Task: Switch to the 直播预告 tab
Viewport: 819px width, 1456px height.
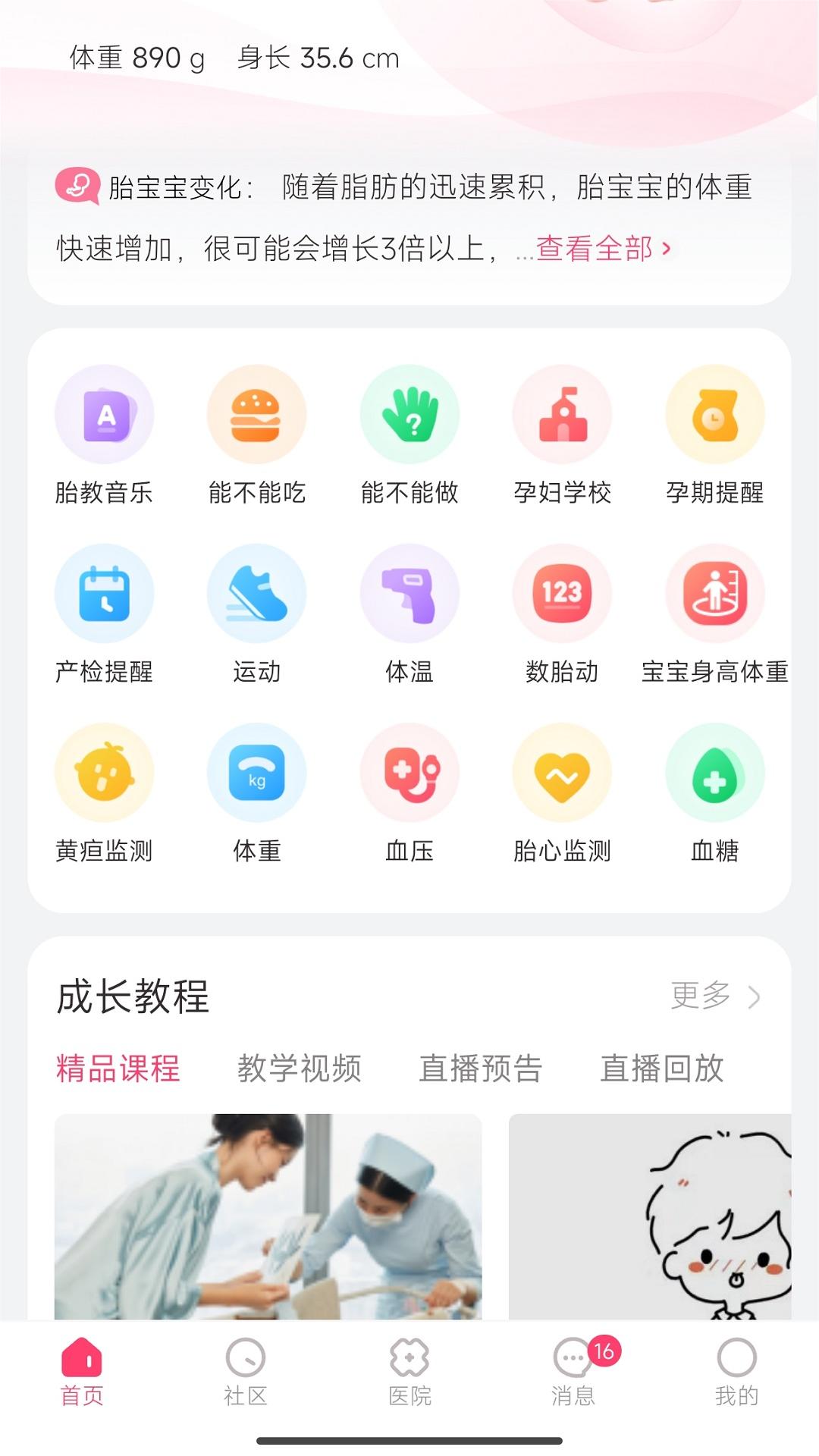Action: click(481, 1068)
